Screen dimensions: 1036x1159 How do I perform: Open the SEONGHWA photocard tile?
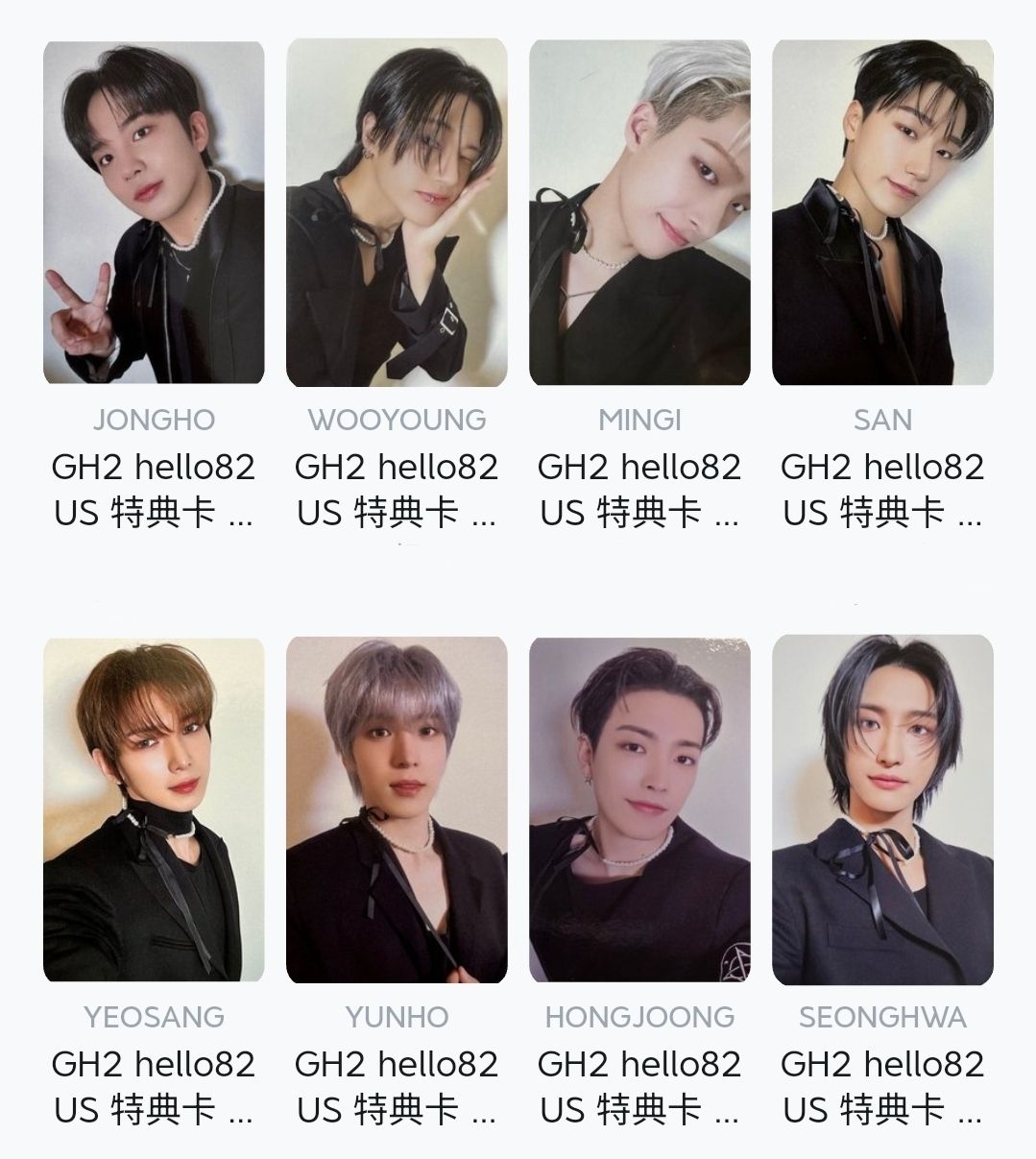click(x=882, y=809)
